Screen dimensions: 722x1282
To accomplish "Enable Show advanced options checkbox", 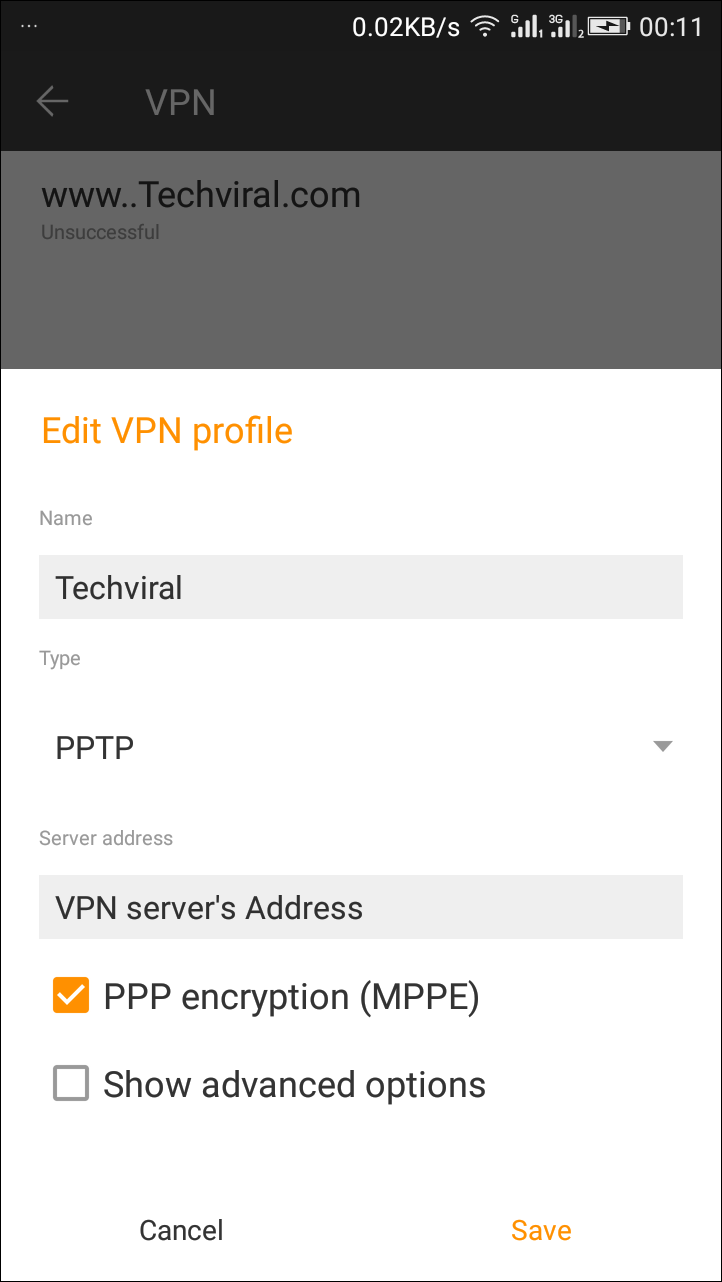I will click(71, 1084).
